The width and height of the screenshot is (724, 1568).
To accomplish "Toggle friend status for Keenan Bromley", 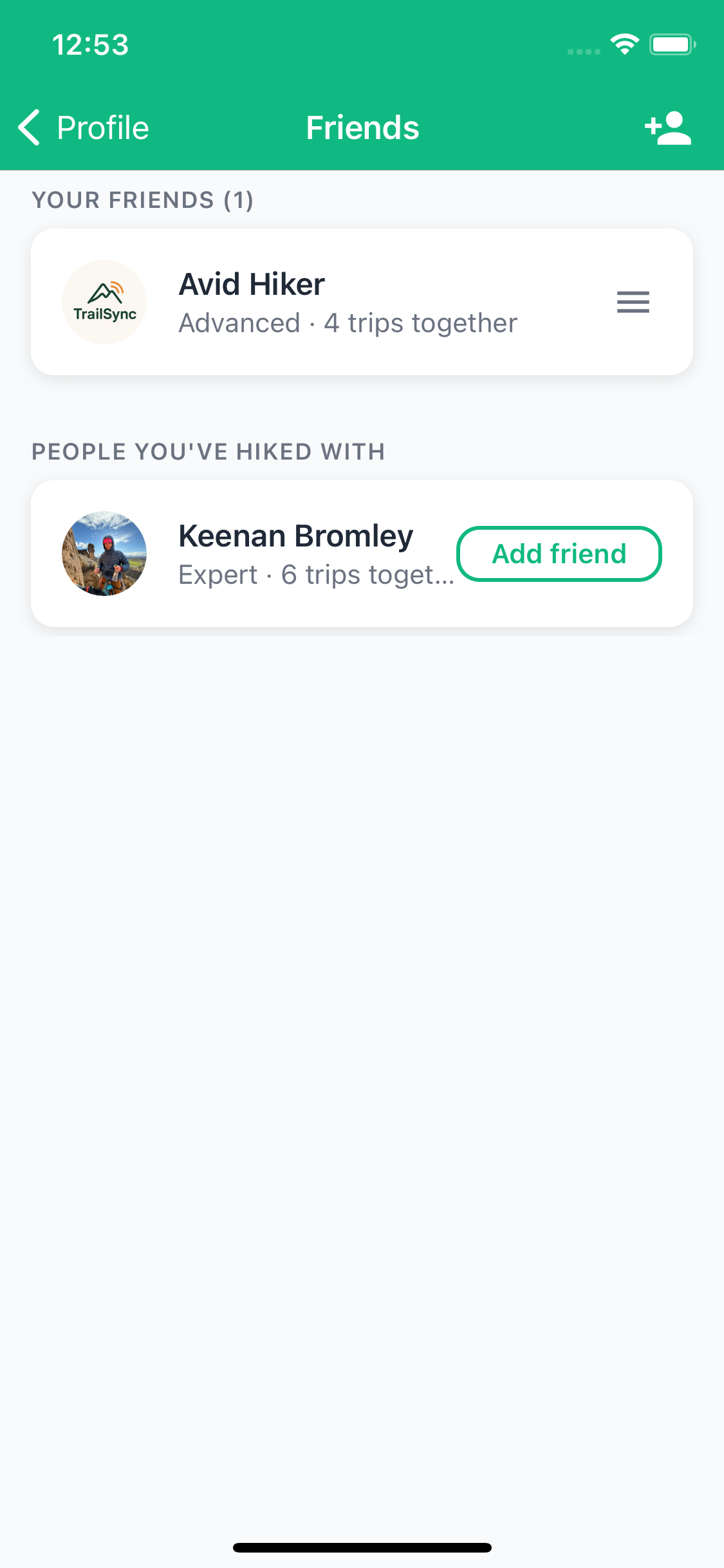I will [x=559, y=553].
